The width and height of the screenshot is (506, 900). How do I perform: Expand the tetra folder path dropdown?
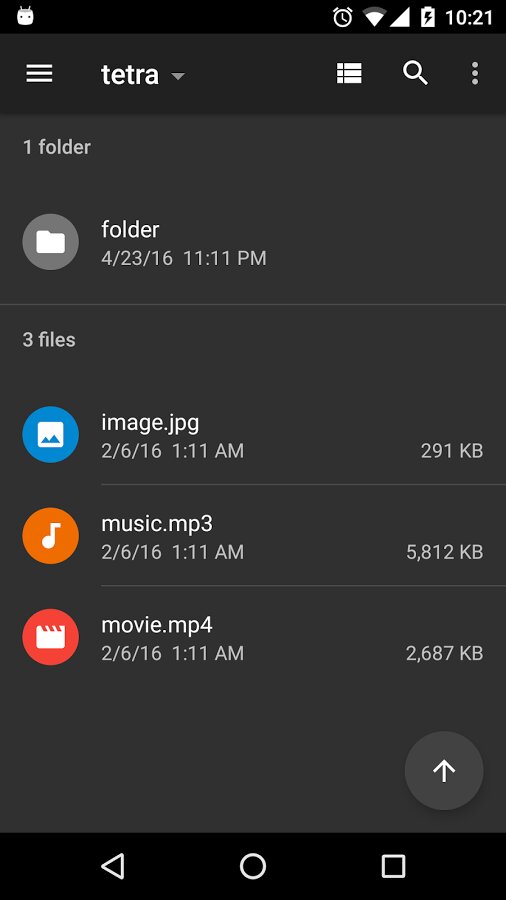143,75
